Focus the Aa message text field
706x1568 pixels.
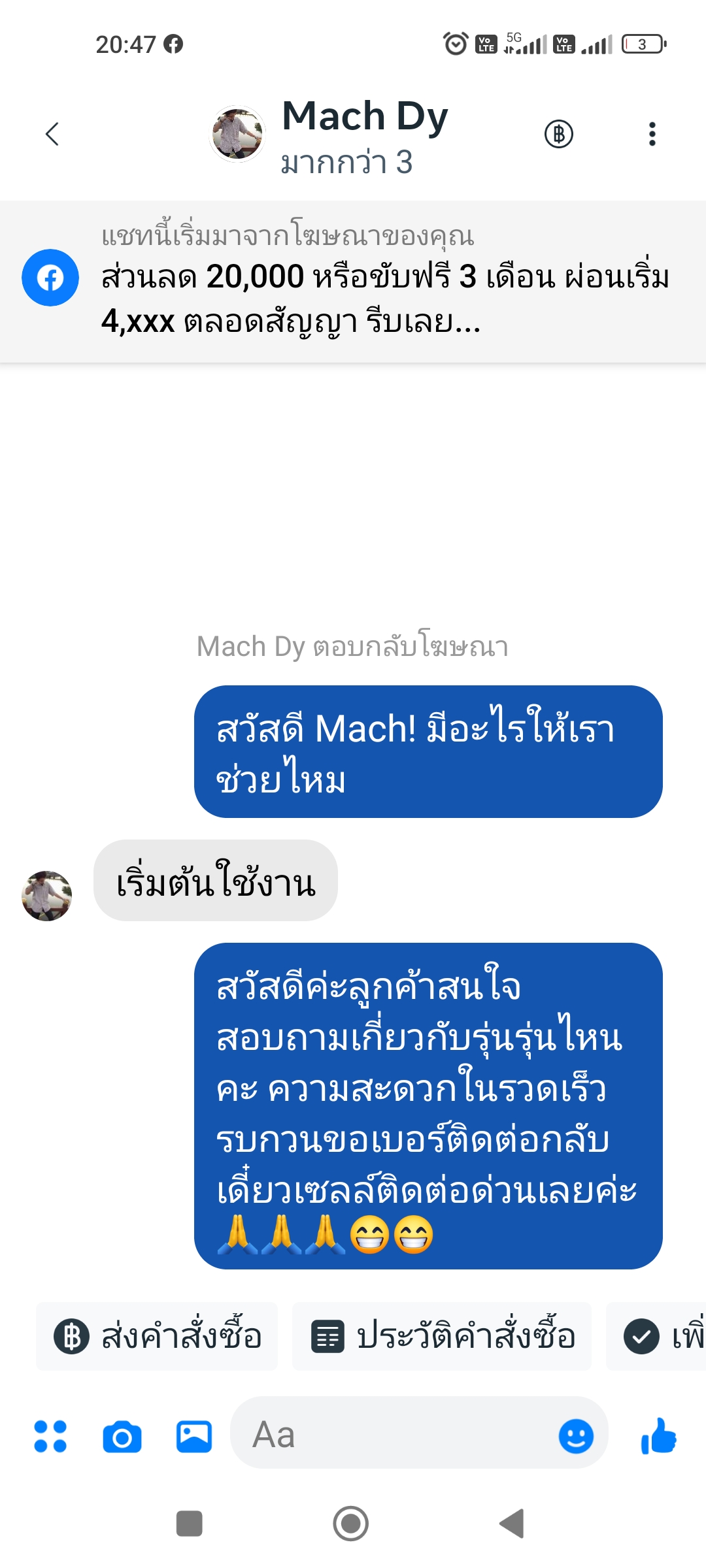[x=392, y=1435]
